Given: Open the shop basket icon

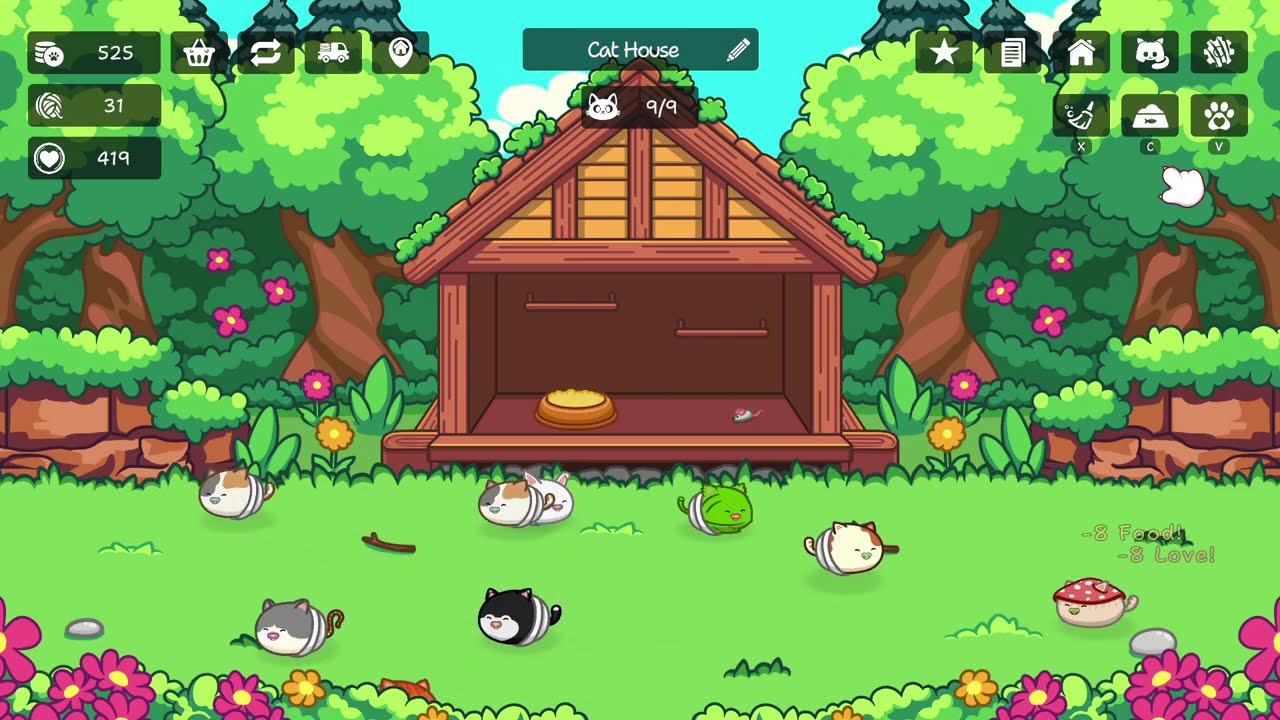Looking at the screenshot, I should (x=199, y=53).
